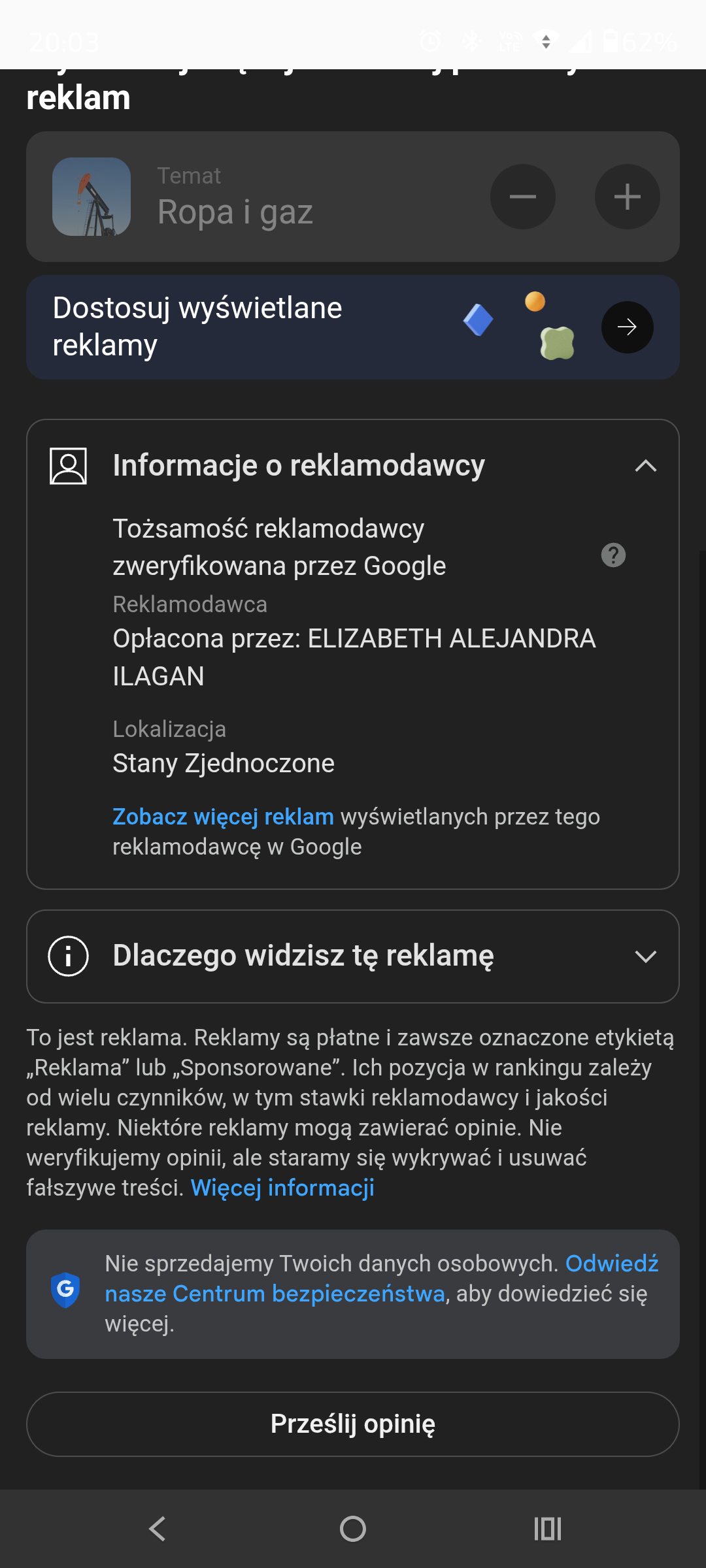The width and height of the screenshot is (706, 1568).
Task: Open Dostosuj wyświetlane reklamy
Action: pyautogui.click(x=627, y=327)
